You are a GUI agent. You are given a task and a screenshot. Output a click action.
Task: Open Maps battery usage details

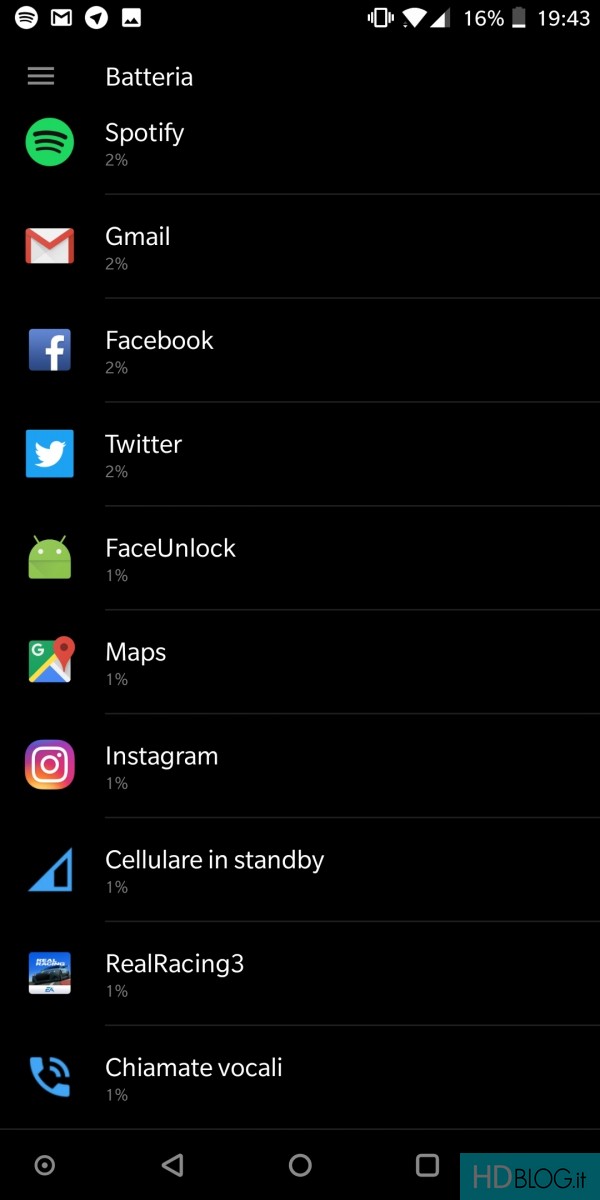[300, 662]
